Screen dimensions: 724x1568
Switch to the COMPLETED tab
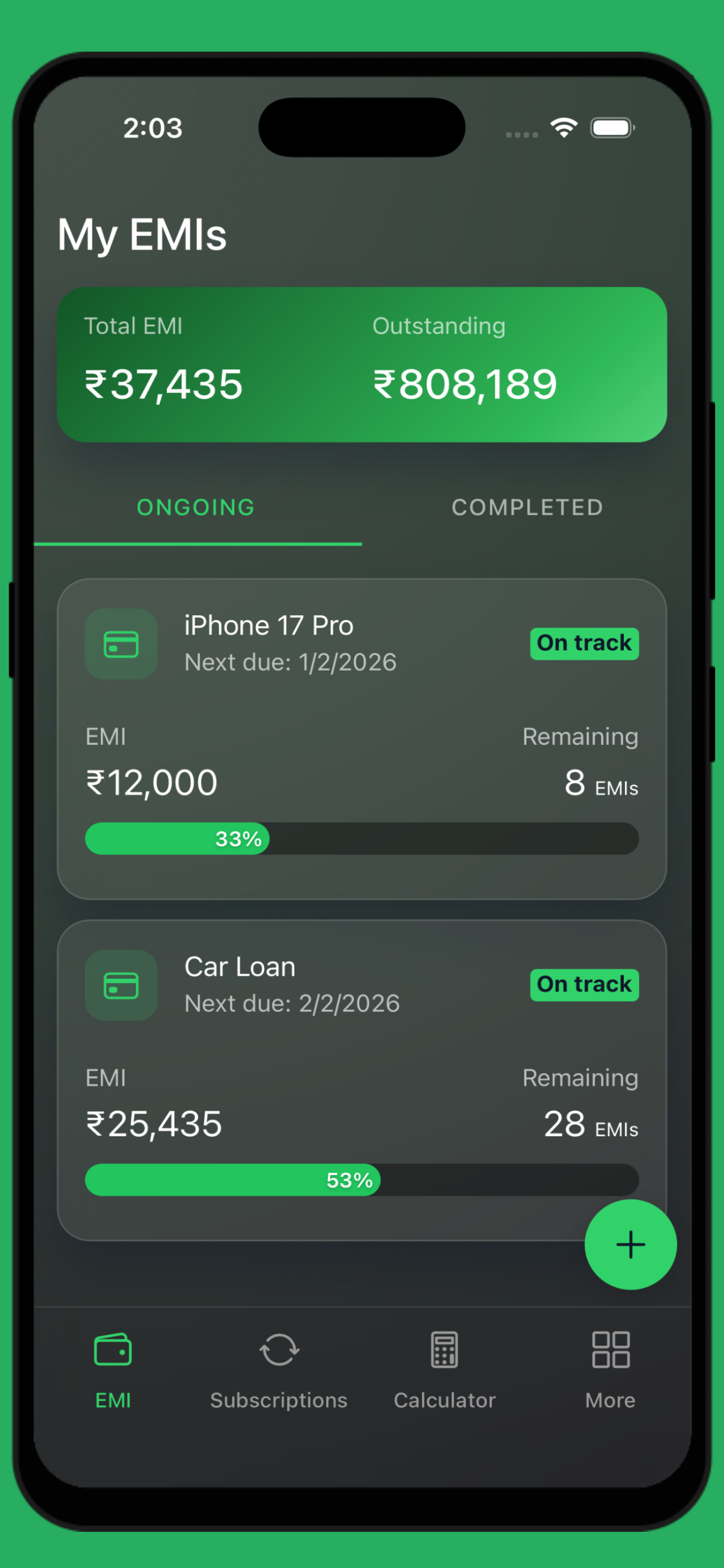pos(527,507)
